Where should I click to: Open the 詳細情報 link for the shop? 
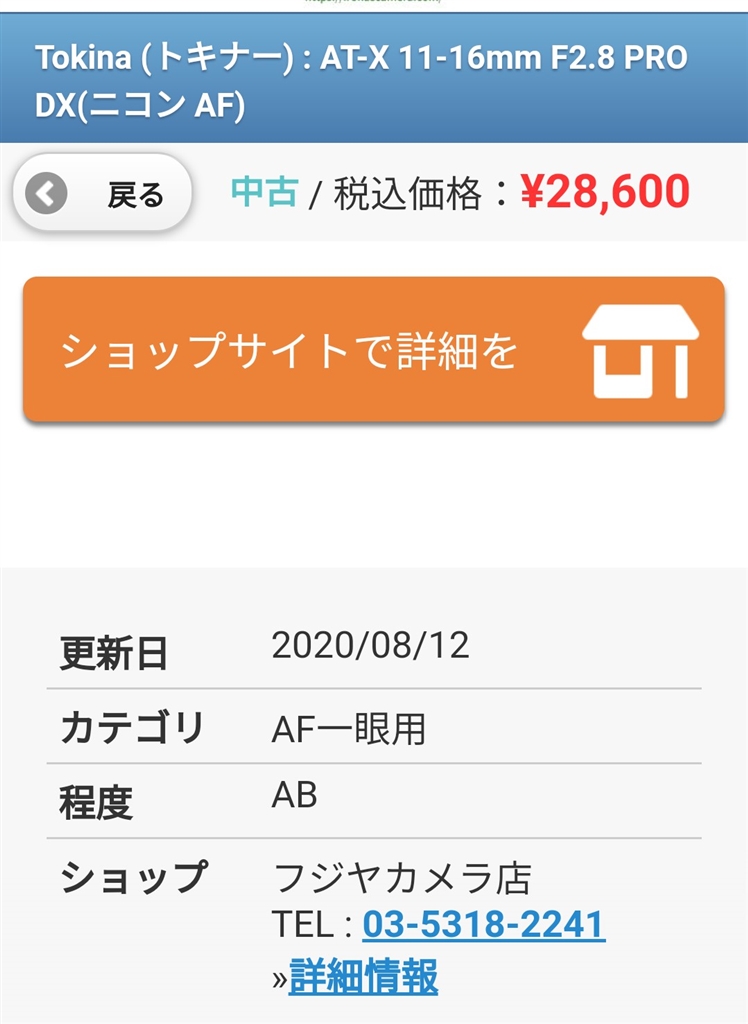(x=363, y=977)
